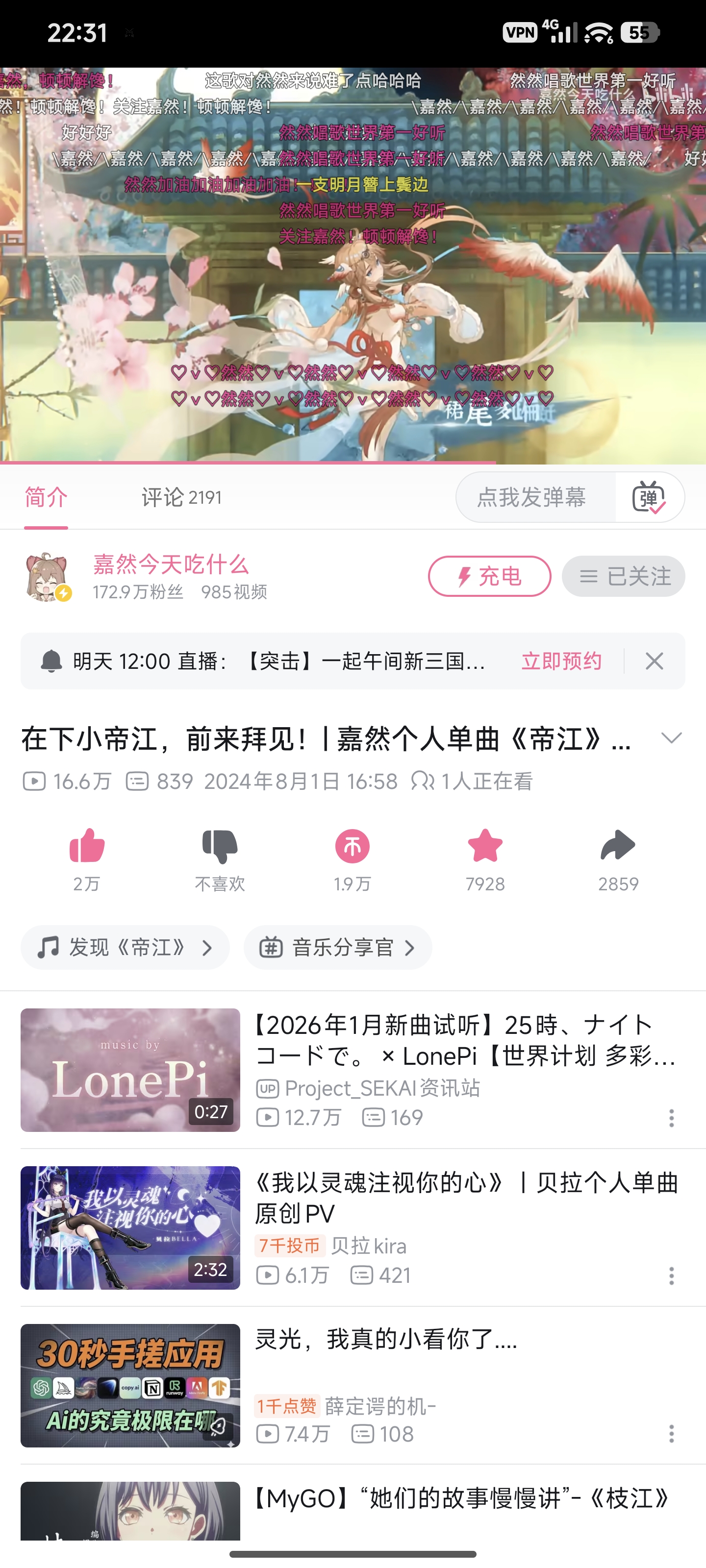Tap 点我发弹幕 danmaku input field

coord(531,497)
